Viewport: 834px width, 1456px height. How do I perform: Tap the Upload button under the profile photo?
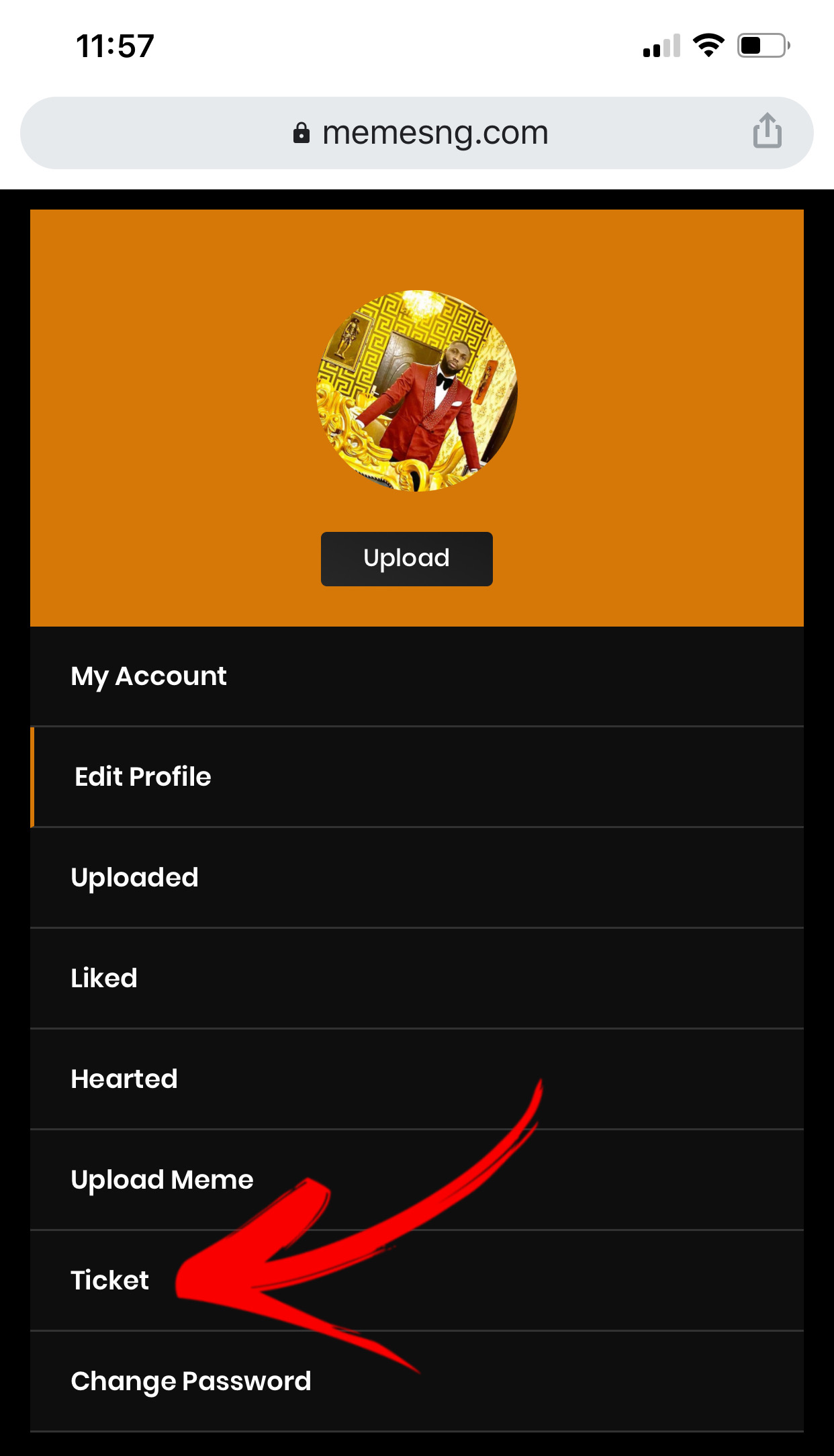coord(406,559)
